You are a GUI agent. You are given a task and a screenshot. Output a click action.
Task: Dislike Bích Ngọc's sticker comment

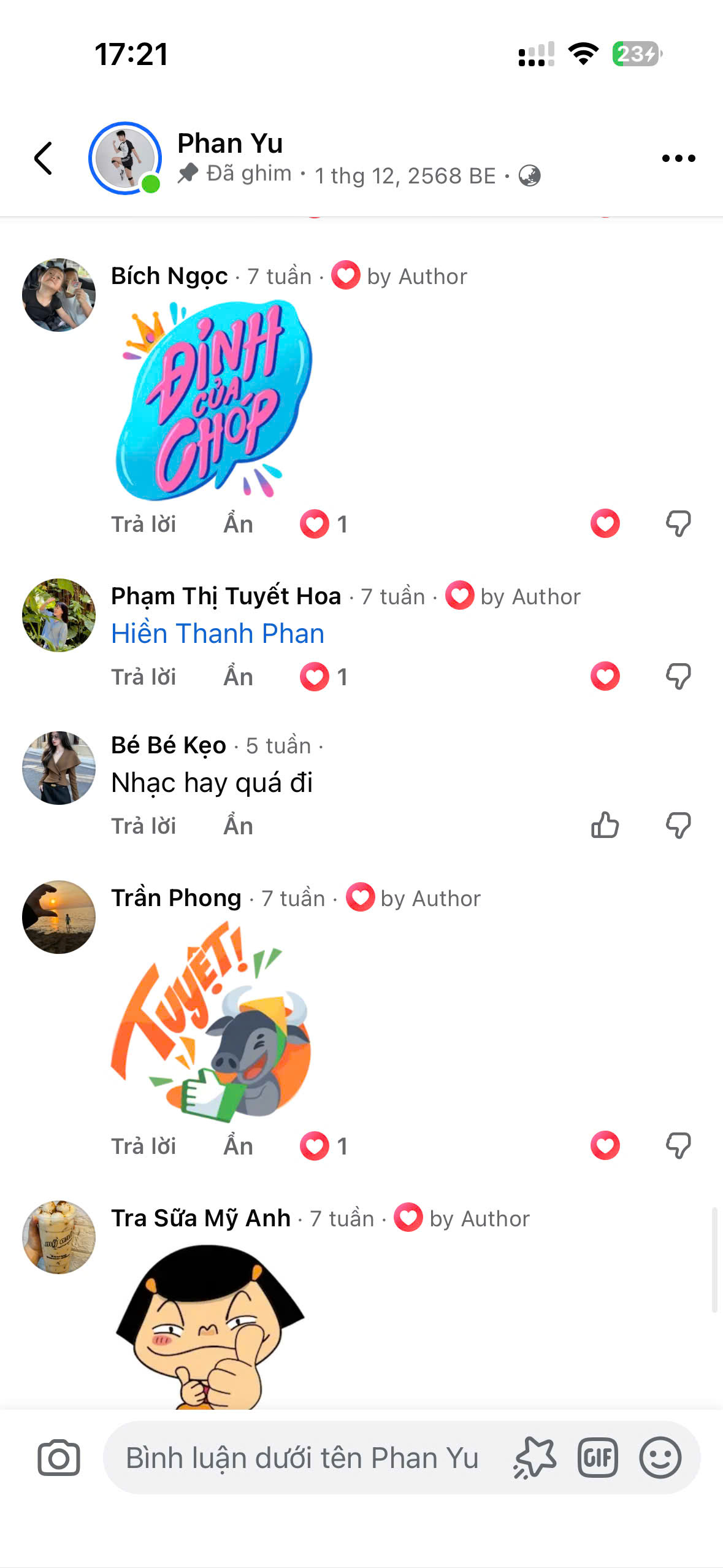[678, 524]
